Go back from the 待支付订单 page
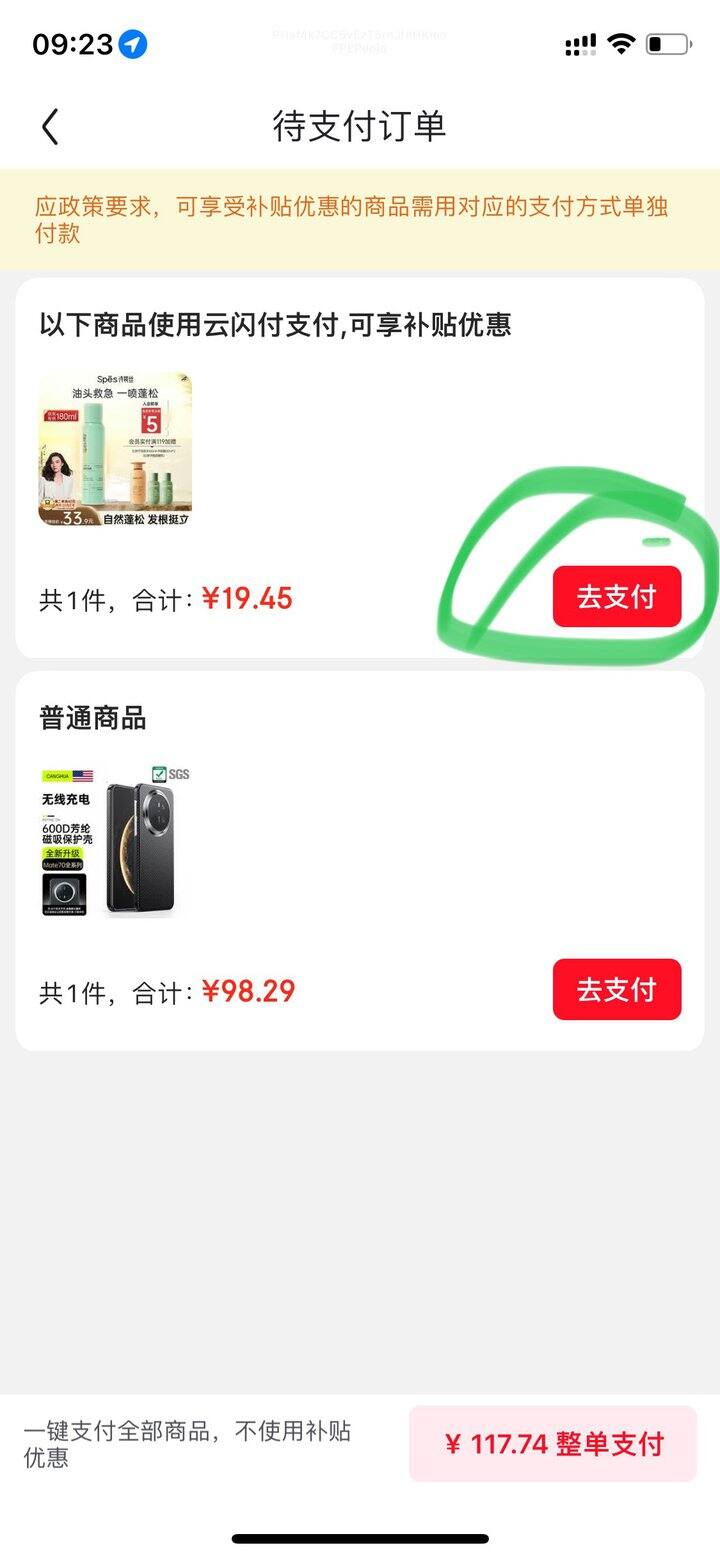Screen dimensions: 720x1559 click(50, 127)
